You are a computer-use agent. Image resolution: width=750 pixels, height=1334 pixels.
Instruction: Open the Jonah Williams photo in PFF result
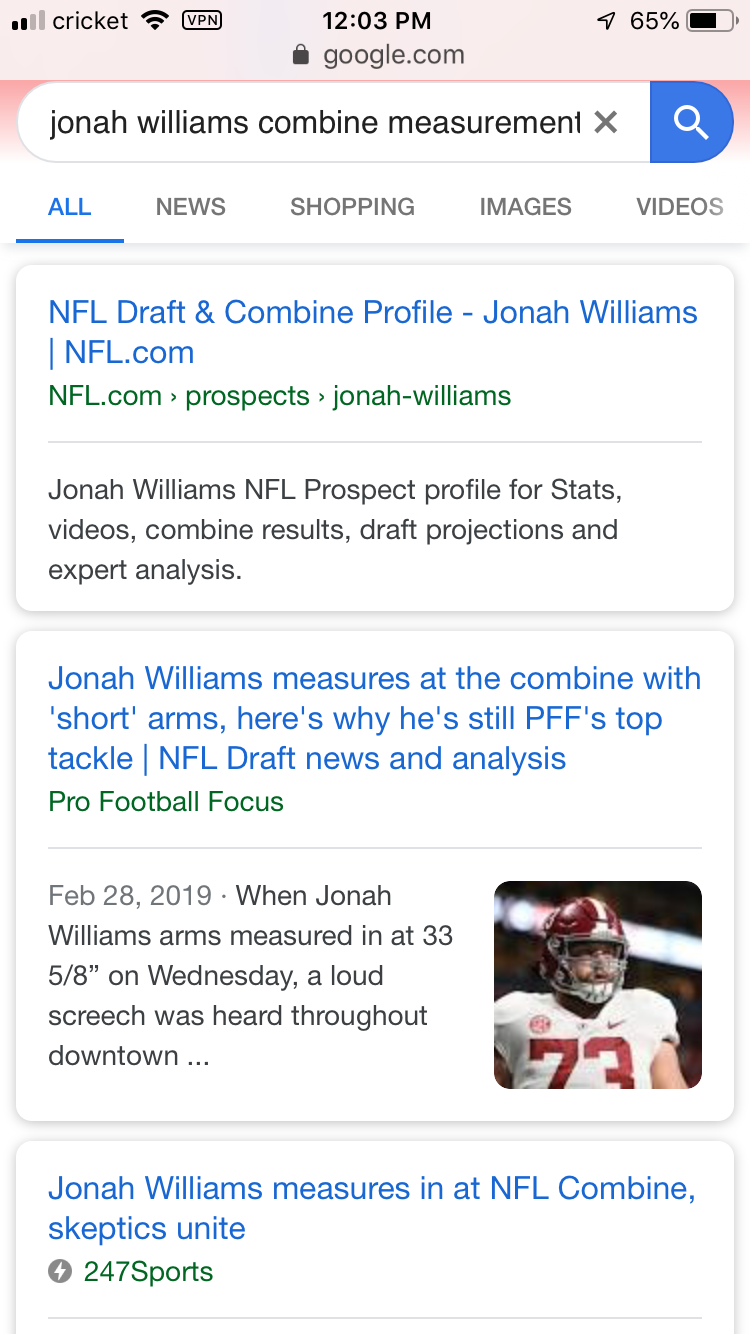click(x=598, y=984)
